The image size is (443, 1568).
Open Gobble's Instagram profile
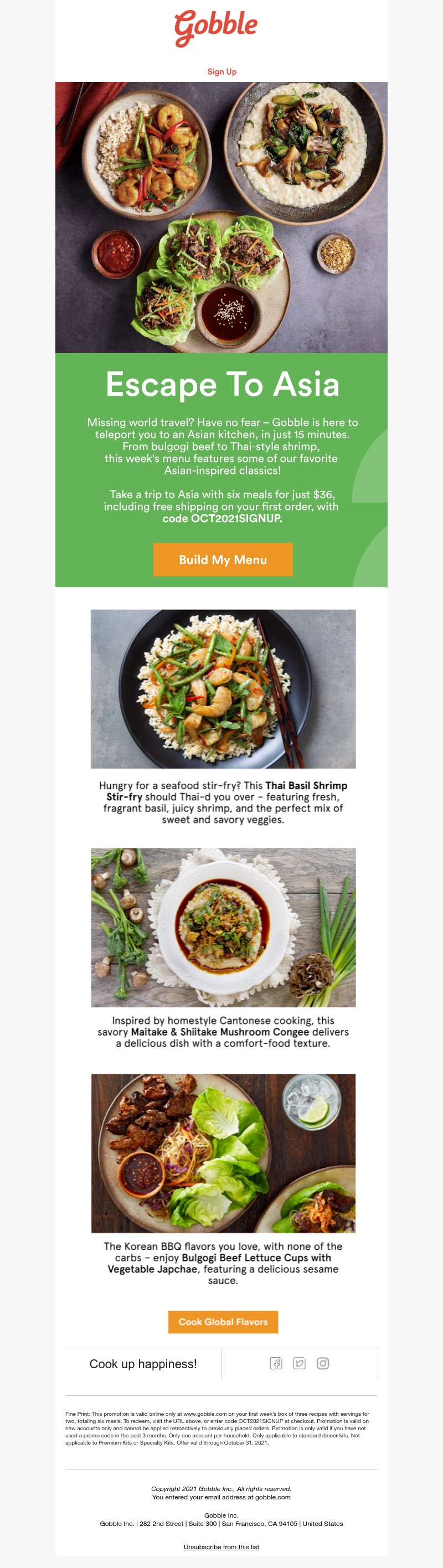pos(323,1363)
